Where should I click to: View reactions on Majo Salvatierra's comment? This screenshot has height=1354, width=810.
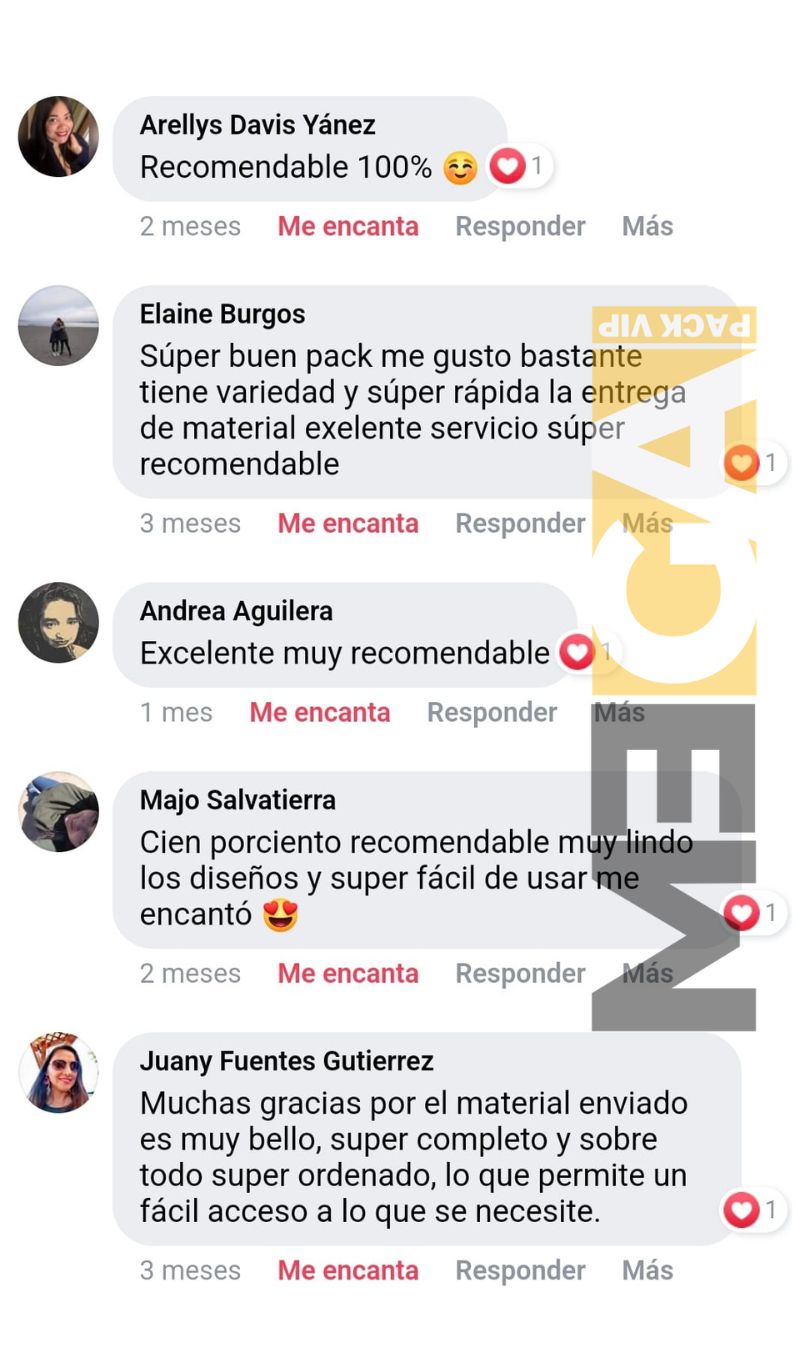click(x=755, y=912)
